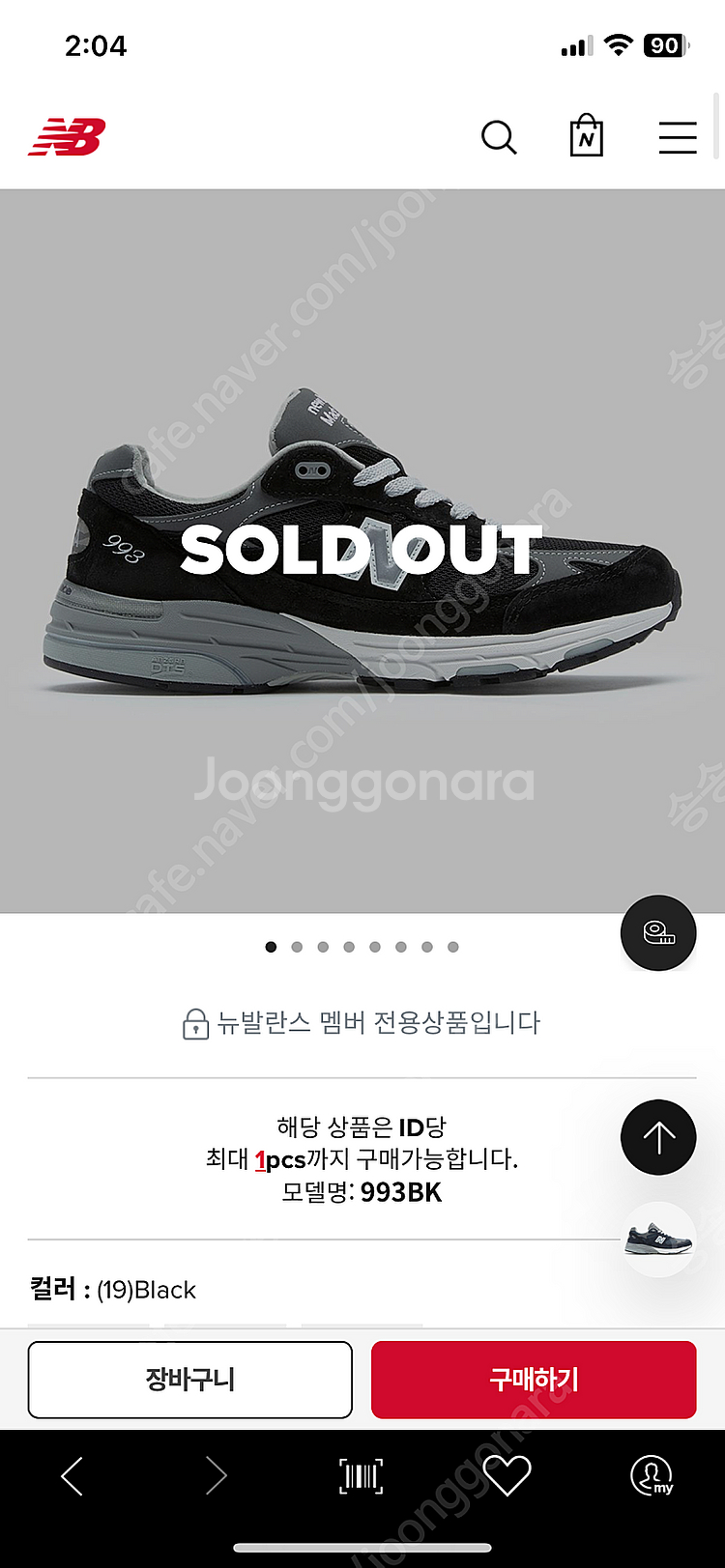
Task: Open the my page profile icon
Action: [x=652, y=1476]
